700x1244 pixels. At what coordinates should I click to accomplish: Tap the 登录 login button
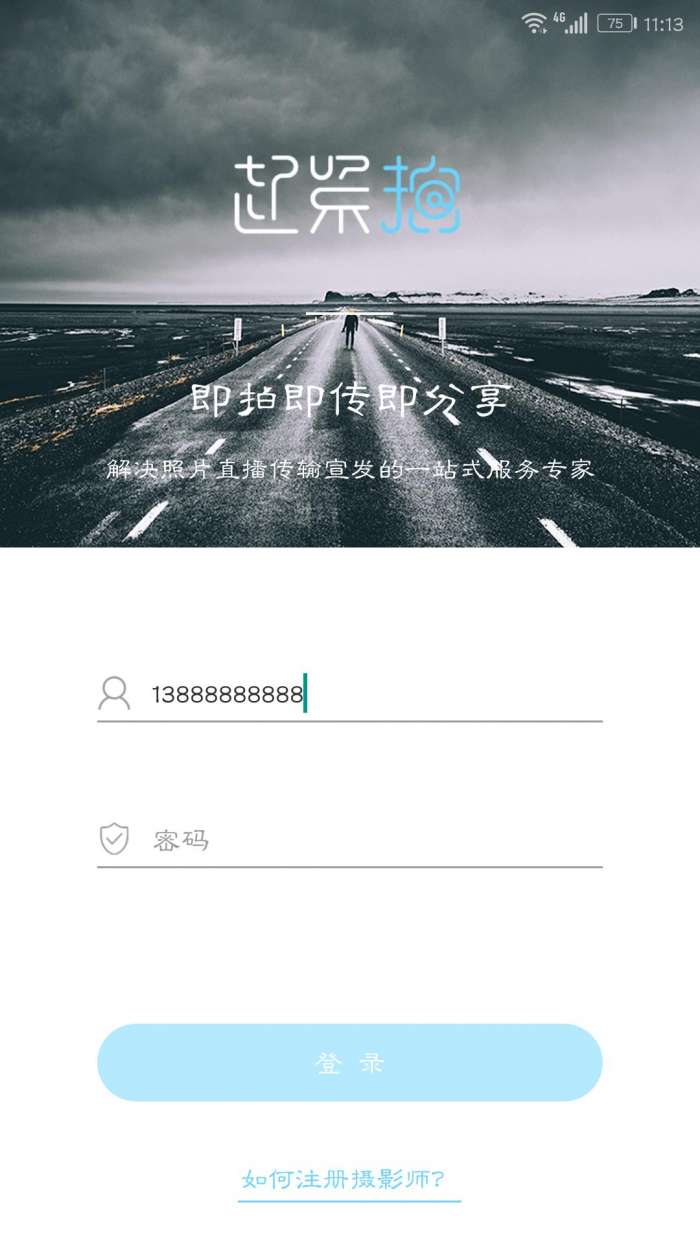[350, 1063]
